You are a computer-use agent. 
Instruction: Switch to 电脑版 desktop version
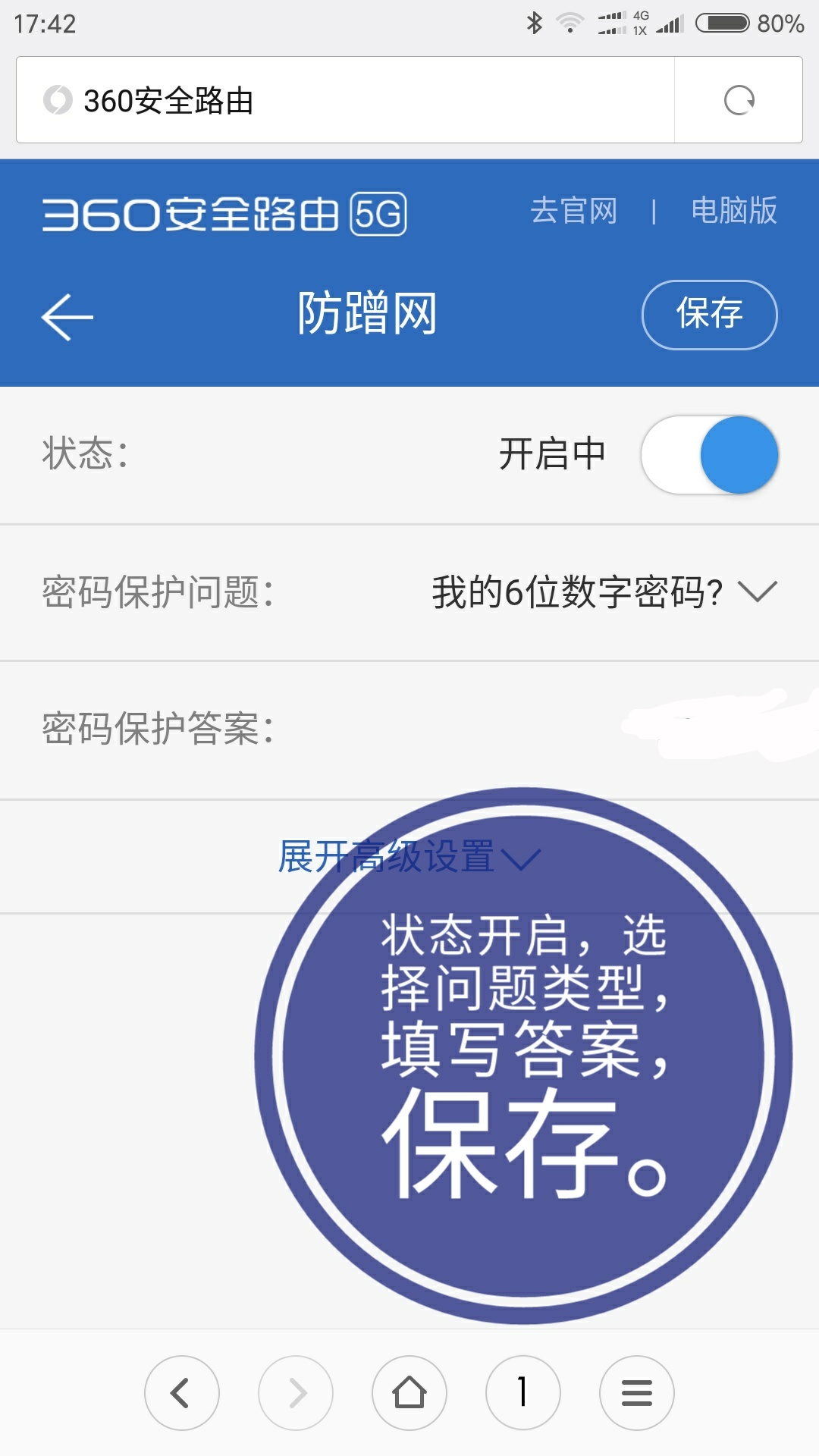[733, 211]
